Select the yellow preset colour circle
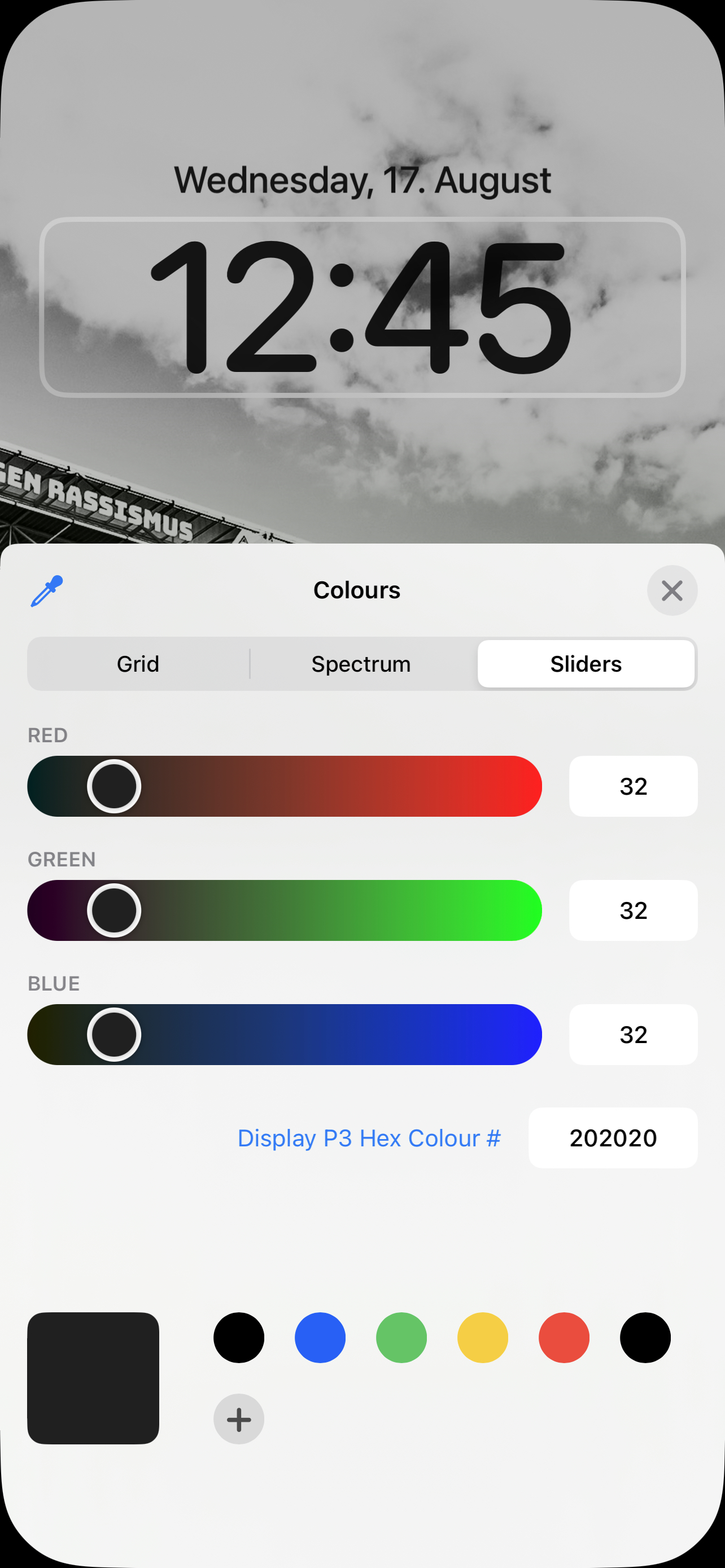 pos(482,1337)
